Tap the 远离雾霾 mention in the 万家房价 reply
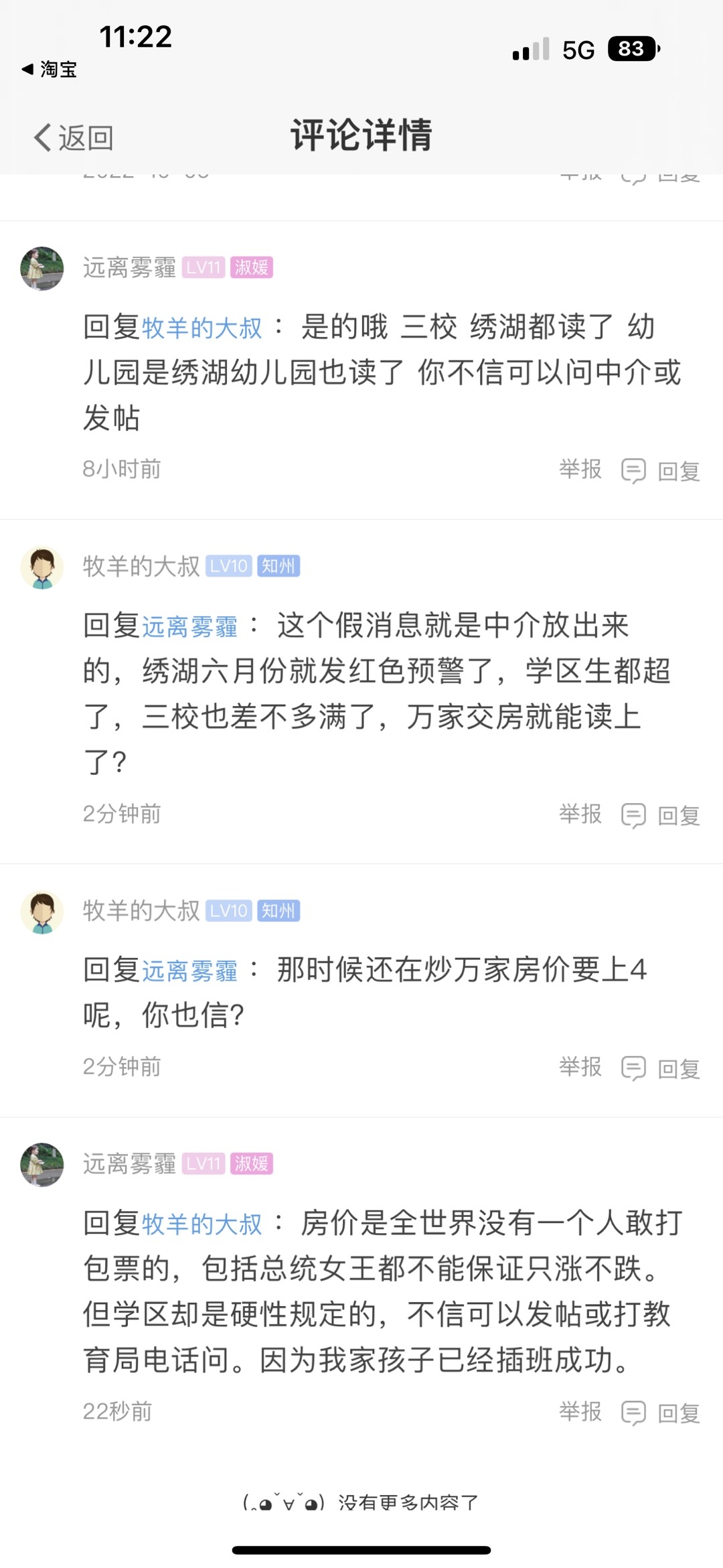The height and width of the screenshot is (1568, 723). point(190,971)
